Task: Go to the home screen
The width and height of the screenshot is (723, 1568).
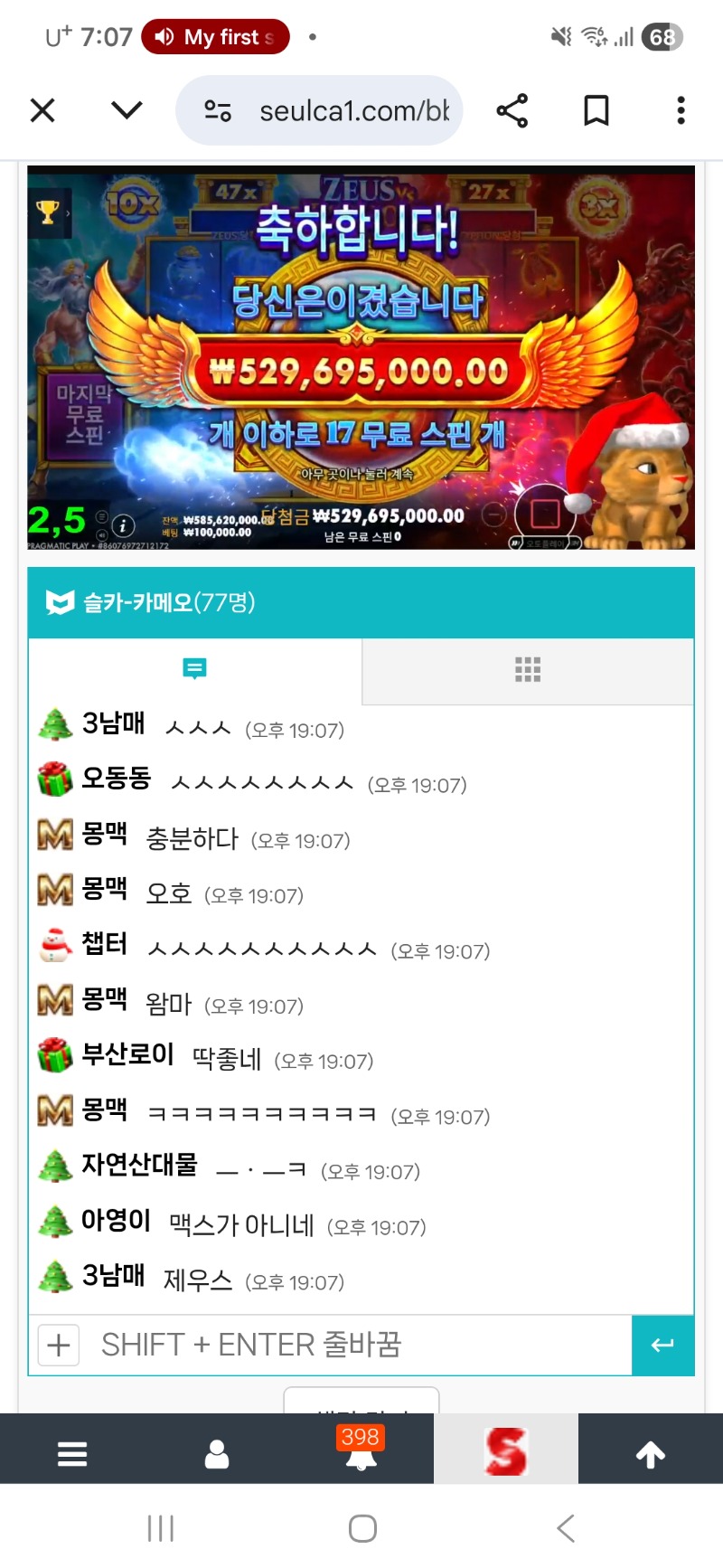Action: (x=362, y=1528)
